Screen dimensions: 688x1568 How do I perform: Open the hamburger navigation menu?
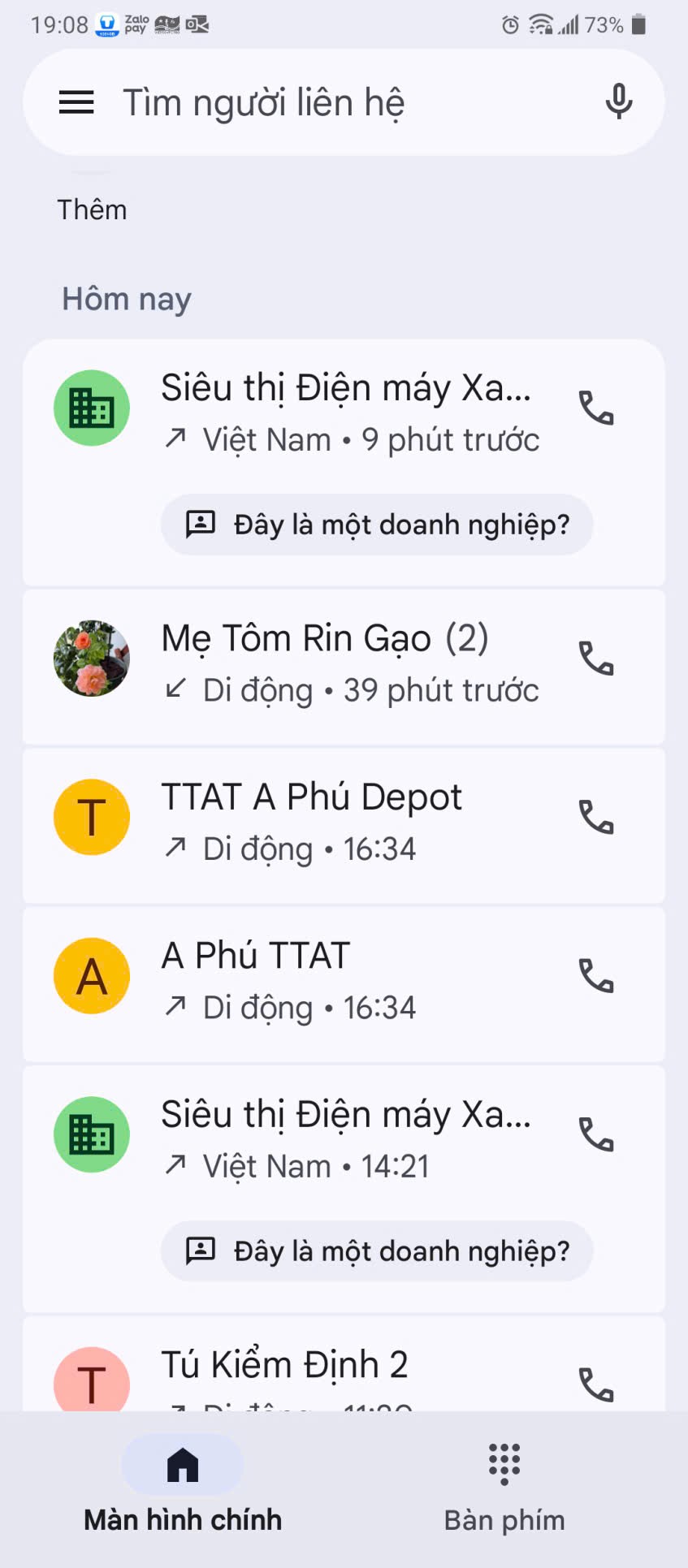pos(76,102)
